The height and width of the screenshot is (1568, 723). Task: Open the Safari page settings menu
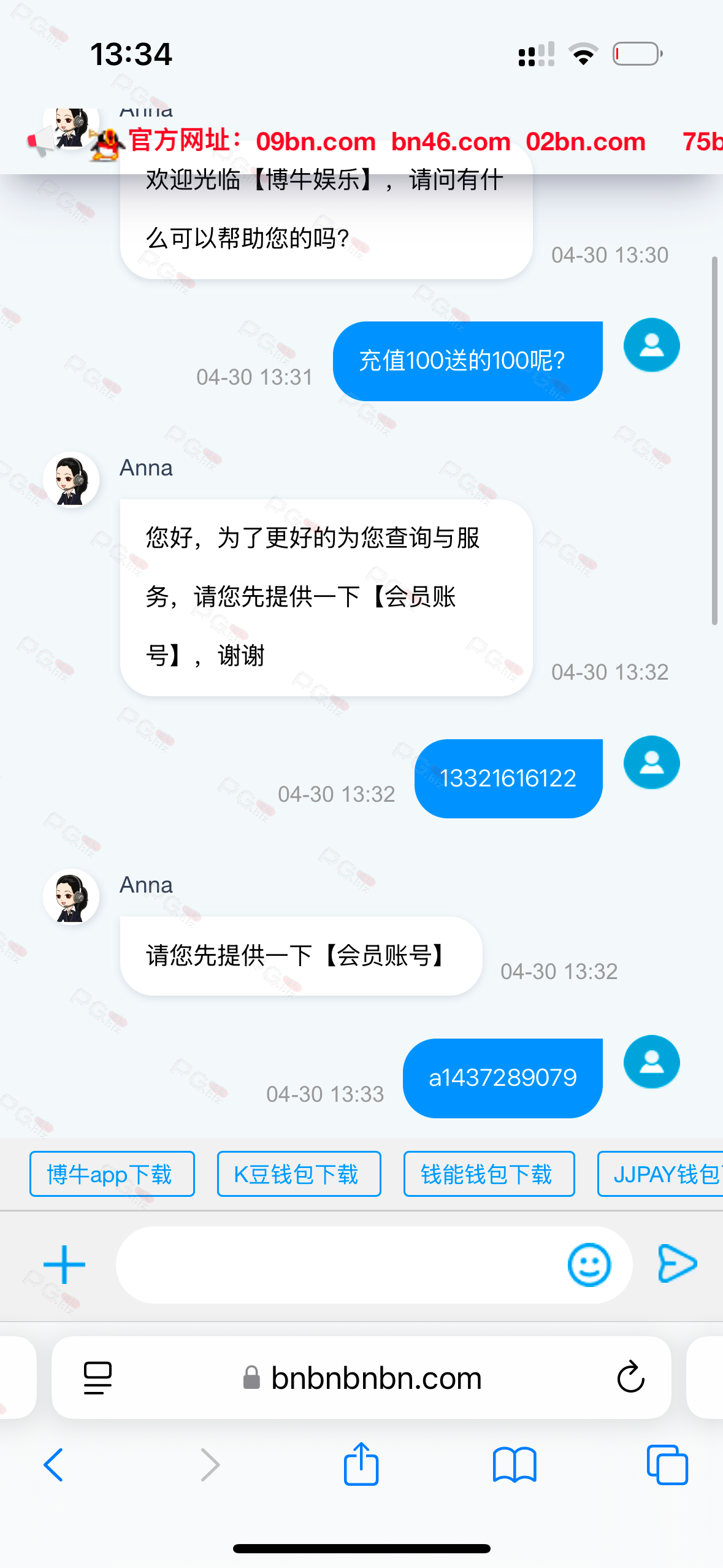pos(98,1378)
